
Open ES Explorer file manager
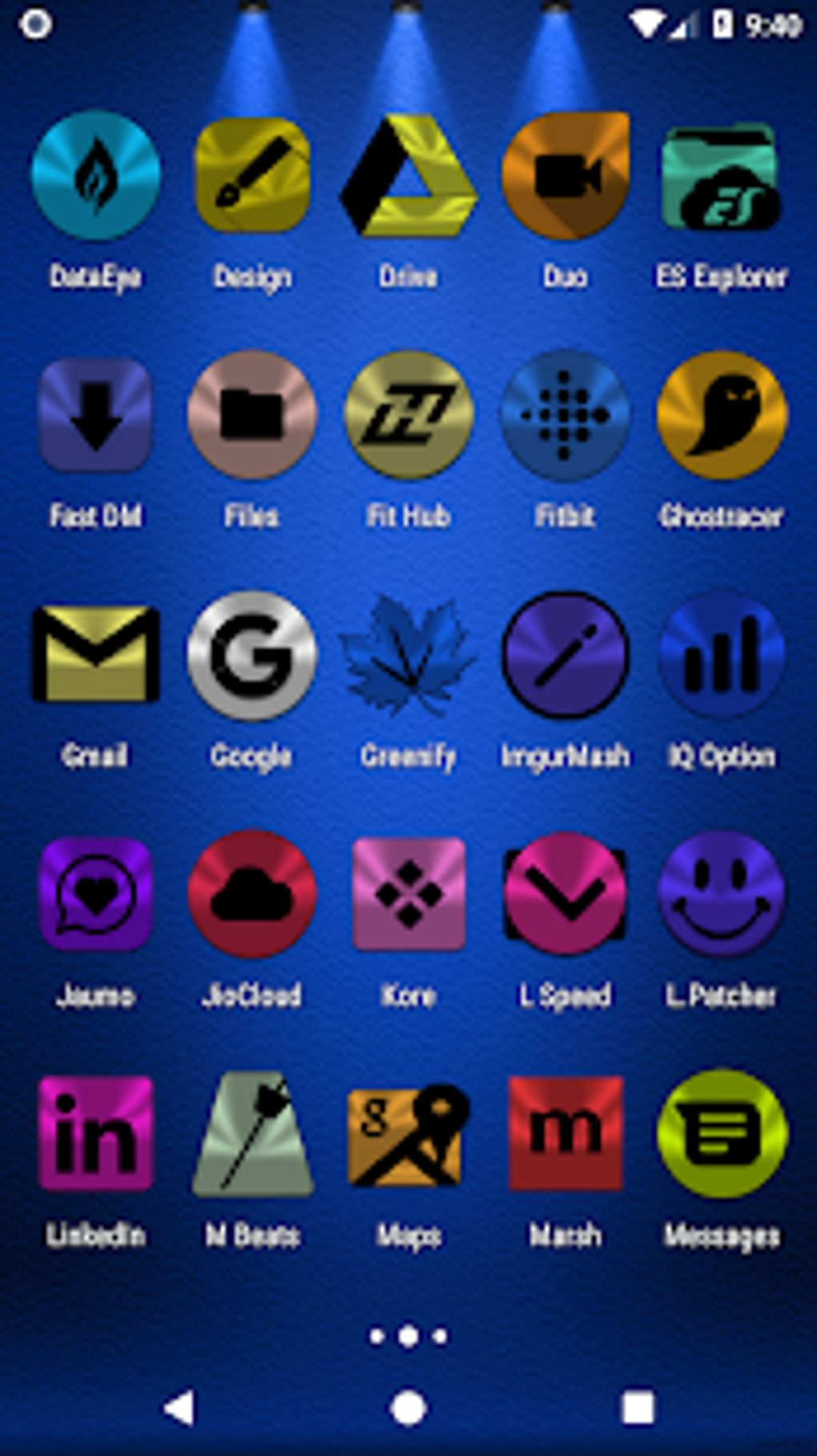(x=721, y=176)
